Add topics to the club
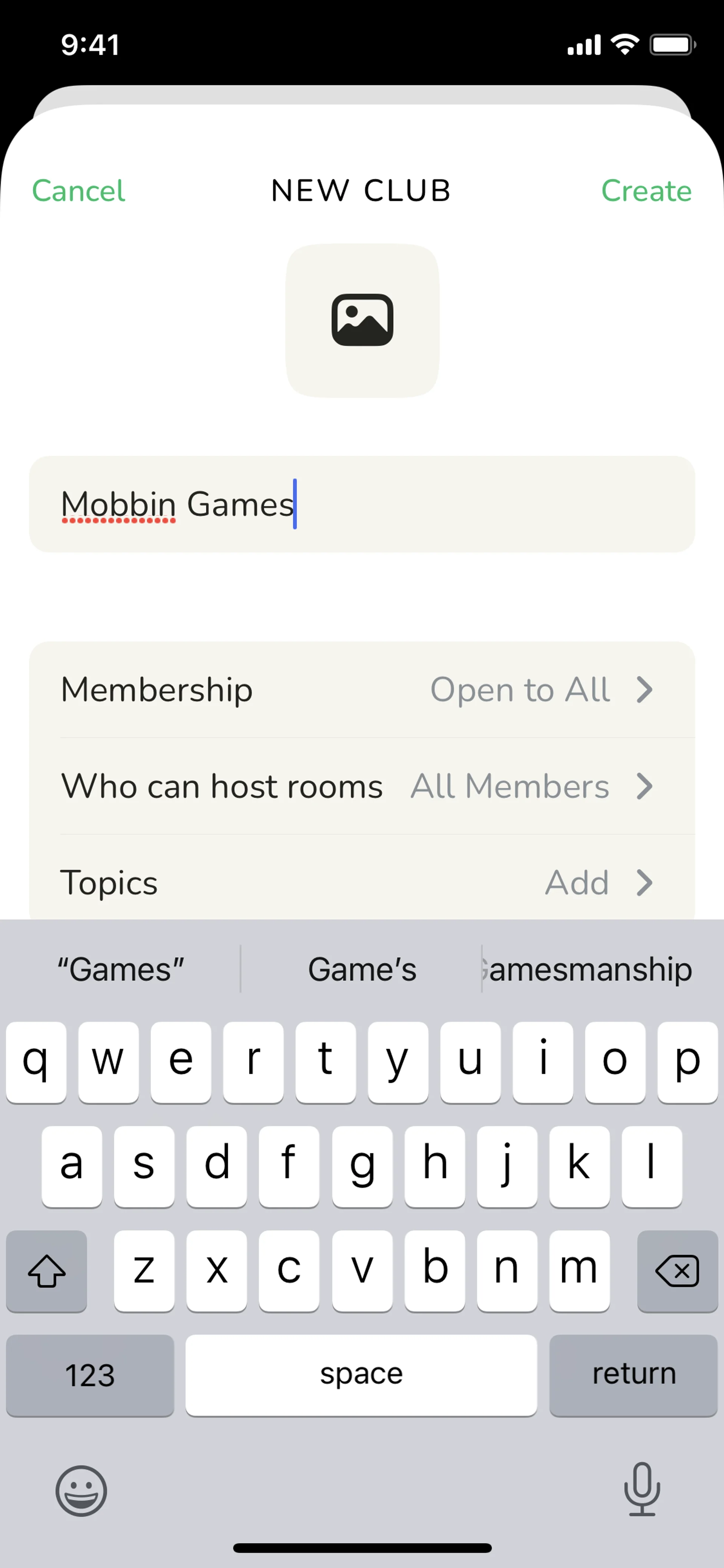724x1568 pixels. tap(362, 882)
